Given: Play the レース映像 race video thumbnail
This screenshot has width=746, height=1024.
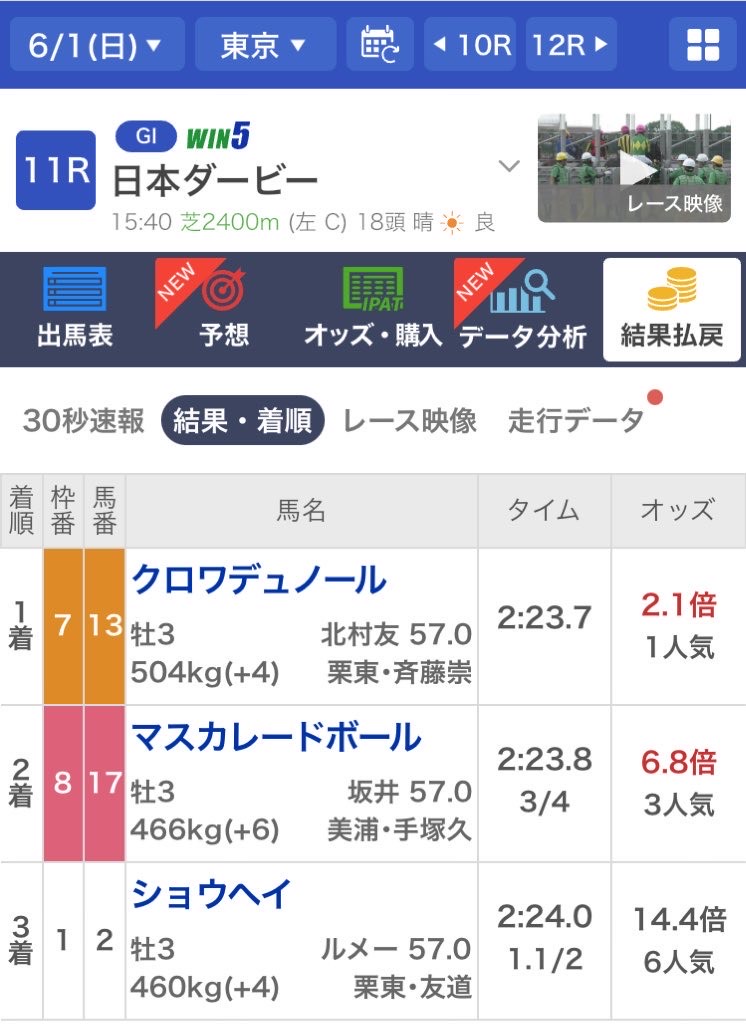Looking at the screenshot, I should [x=636, y=168].
